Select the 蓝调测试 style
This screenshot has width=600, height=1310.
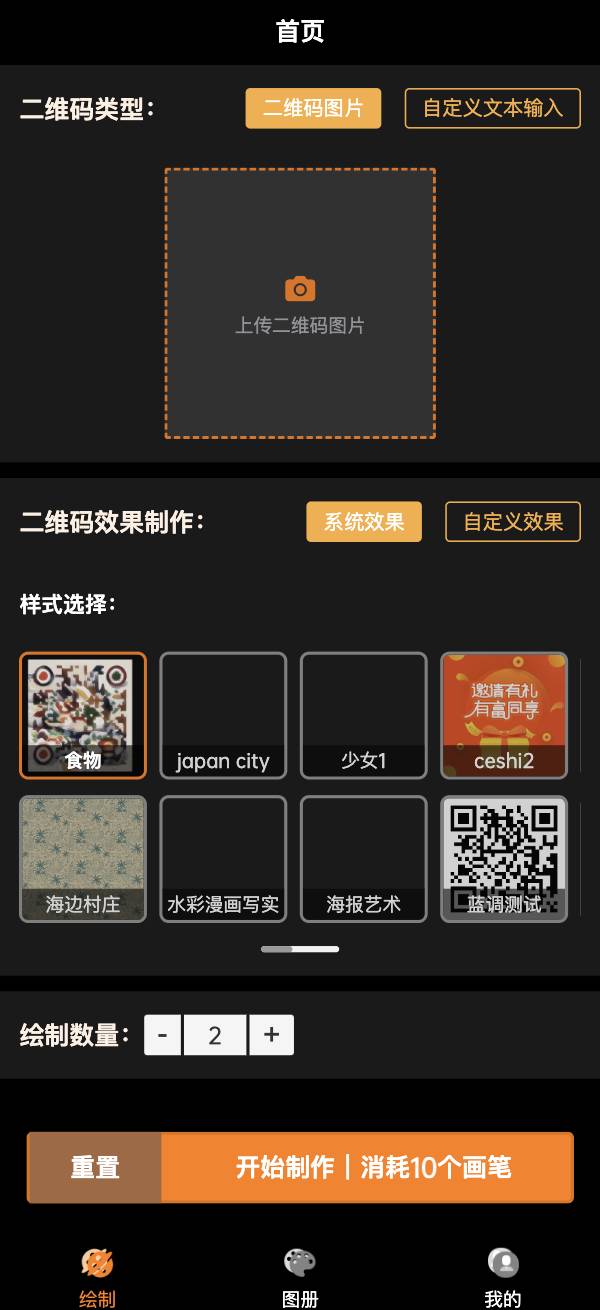(x=504, y=858)
